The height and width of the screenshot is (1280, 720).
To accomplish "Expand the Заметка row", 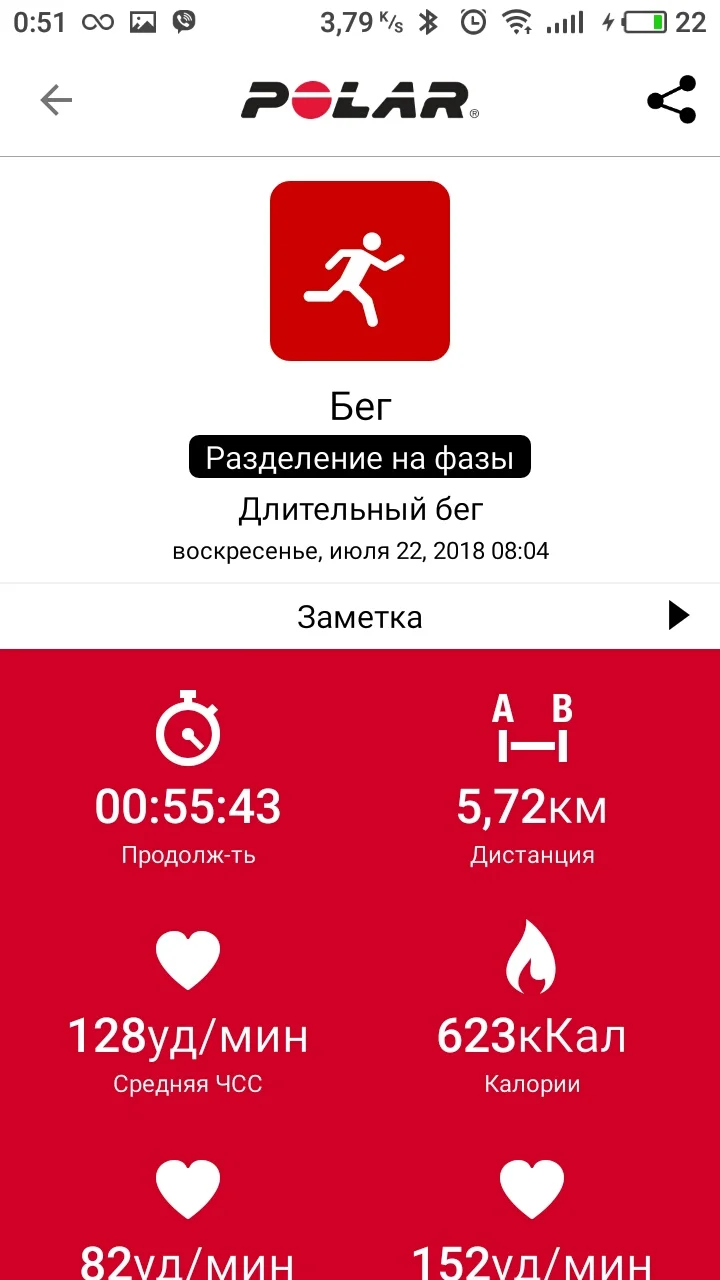I will [360, 616].
